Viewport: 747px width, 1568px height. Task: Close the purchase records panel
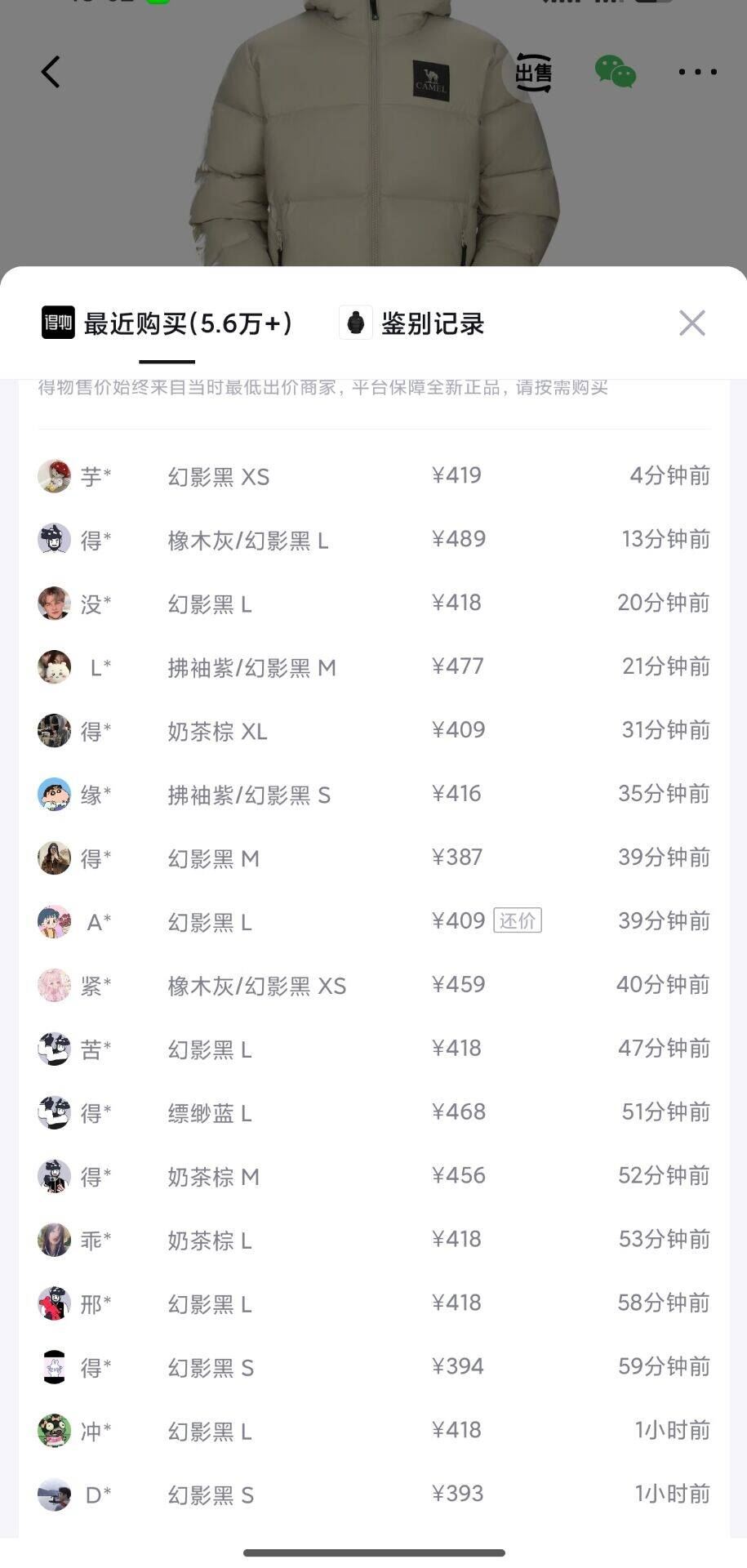[x=691, y=323]
